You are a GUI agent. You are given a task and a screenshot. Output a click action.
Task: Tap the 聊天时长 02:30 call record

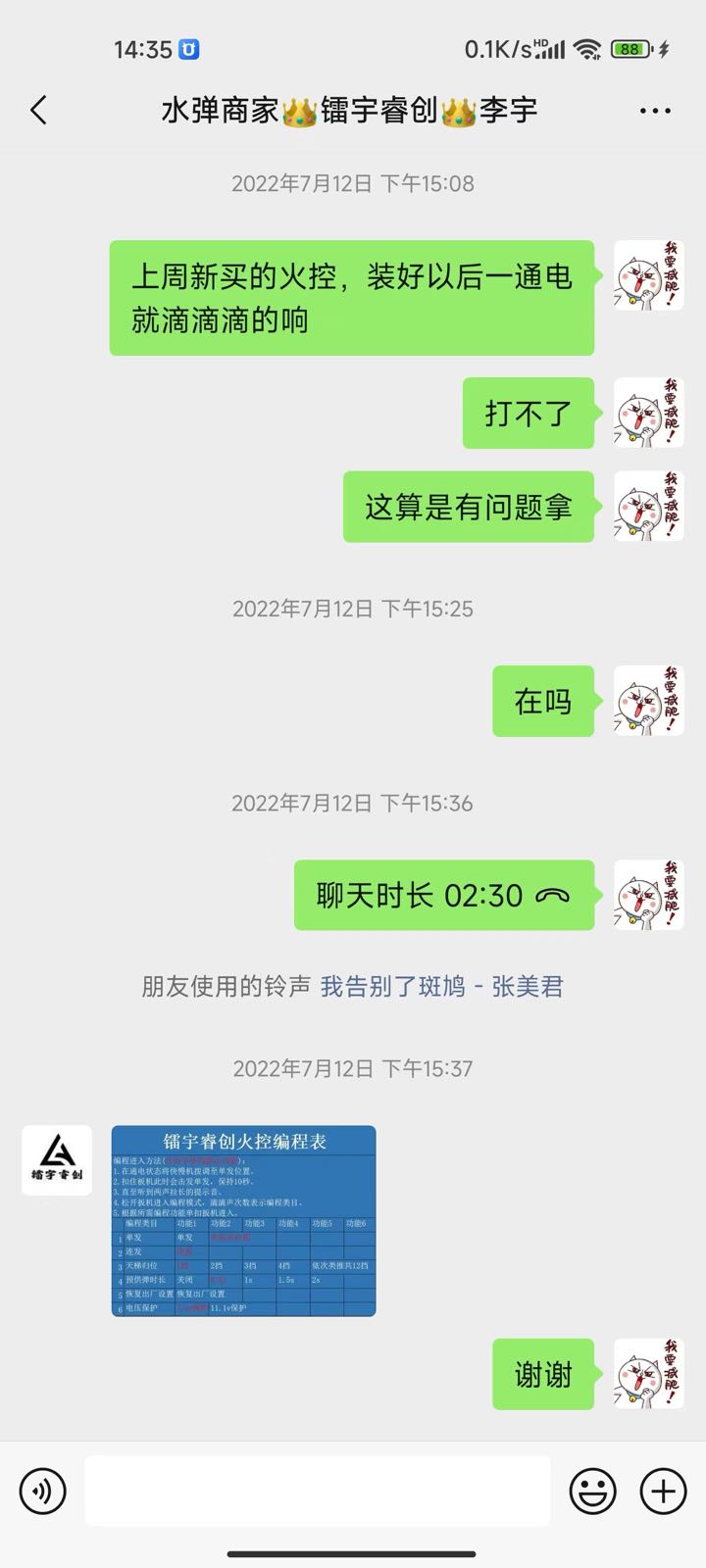(x=444, y=895)
